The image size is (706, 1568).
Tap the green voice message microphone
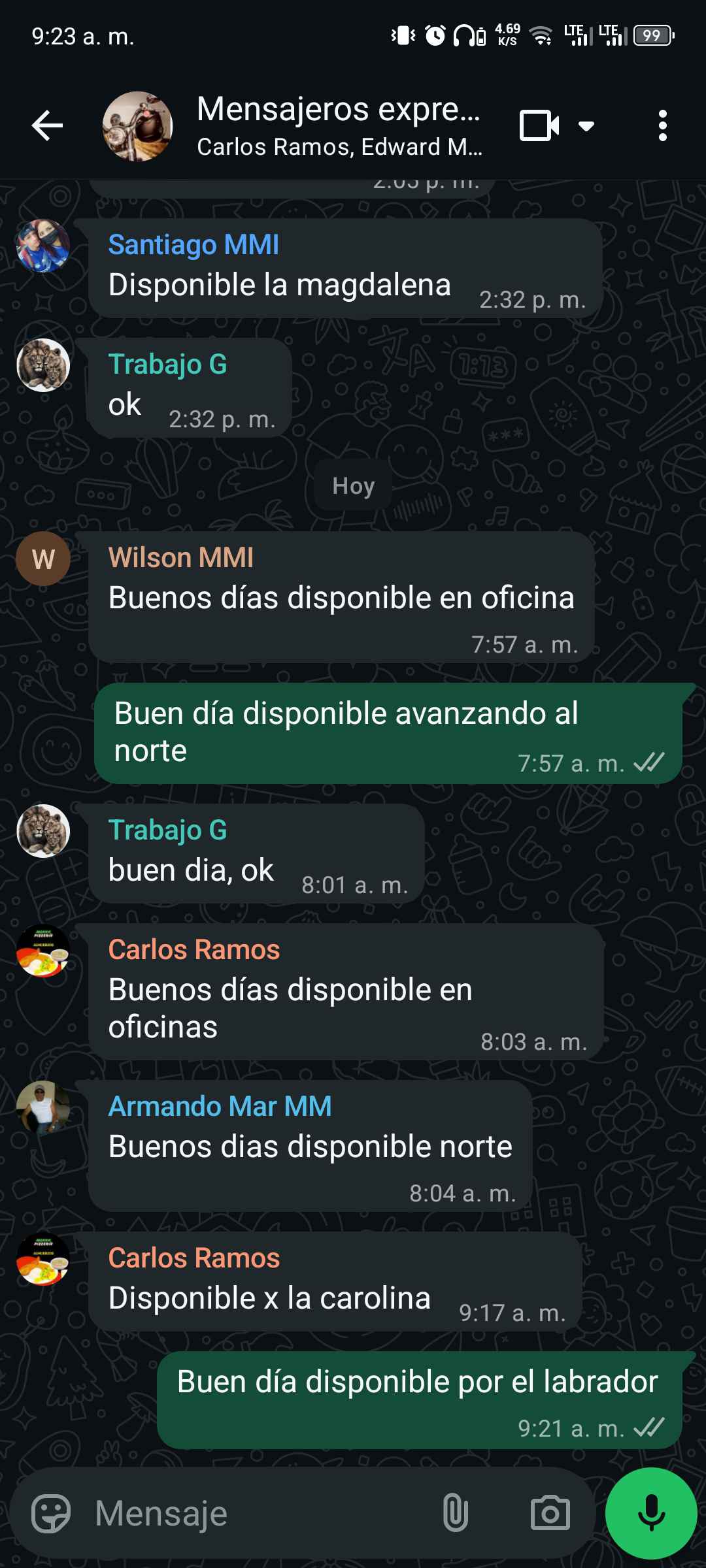pyautogui.click(x=651, y=1513)
